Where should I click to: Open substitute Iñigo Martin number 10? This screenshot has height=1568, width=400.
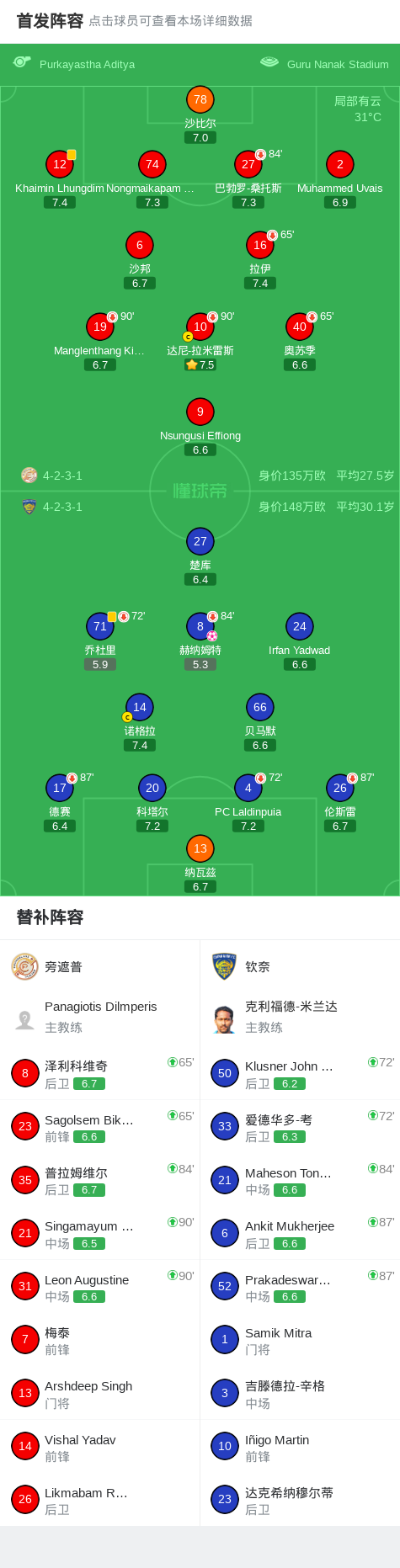300,1448
